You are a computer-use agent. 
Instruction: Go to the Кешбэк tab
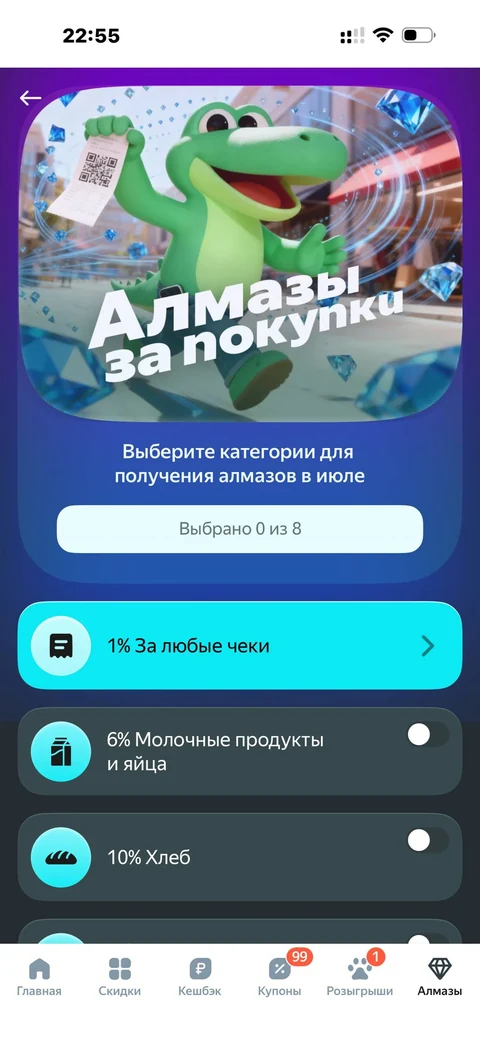click(x=199, y=977)
